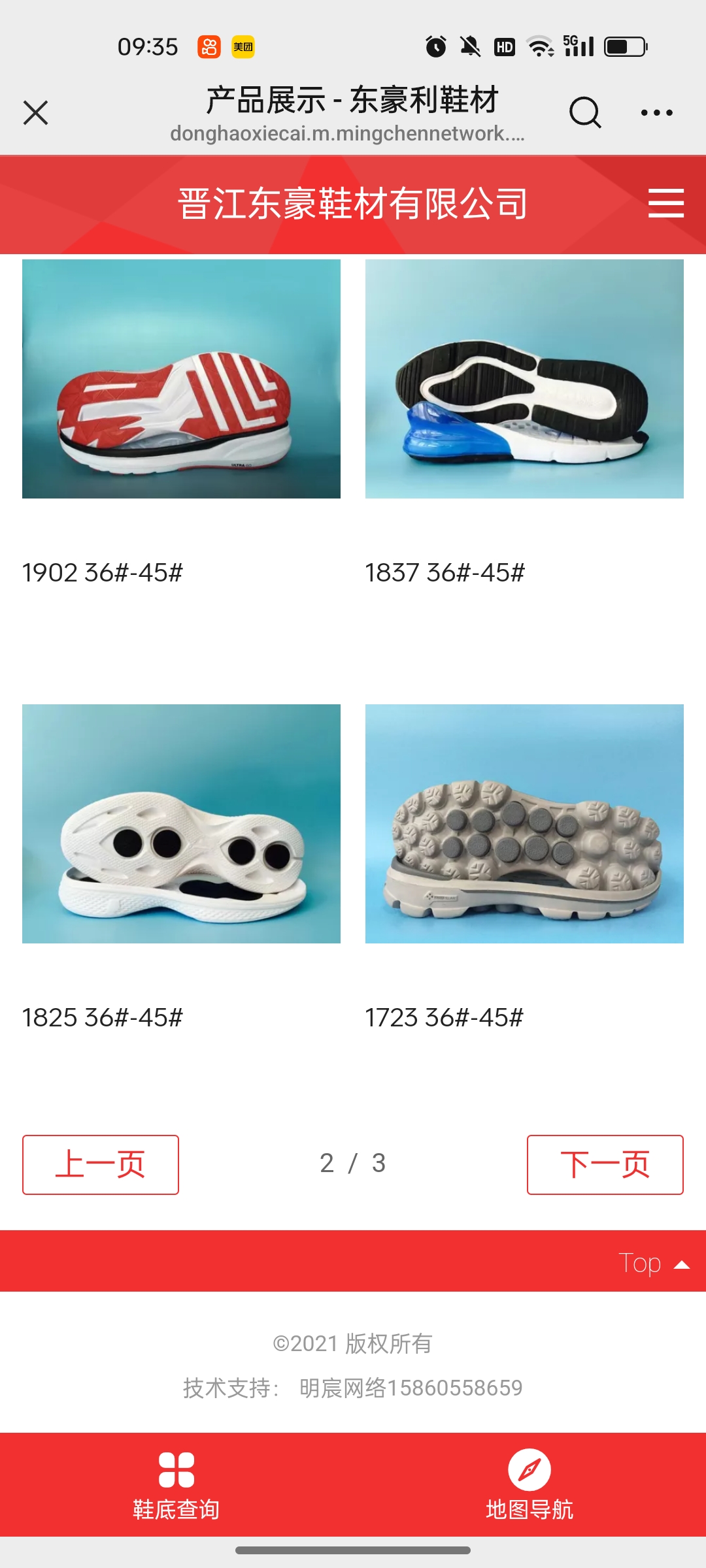Open the search magnifier icon

(584, 112)
